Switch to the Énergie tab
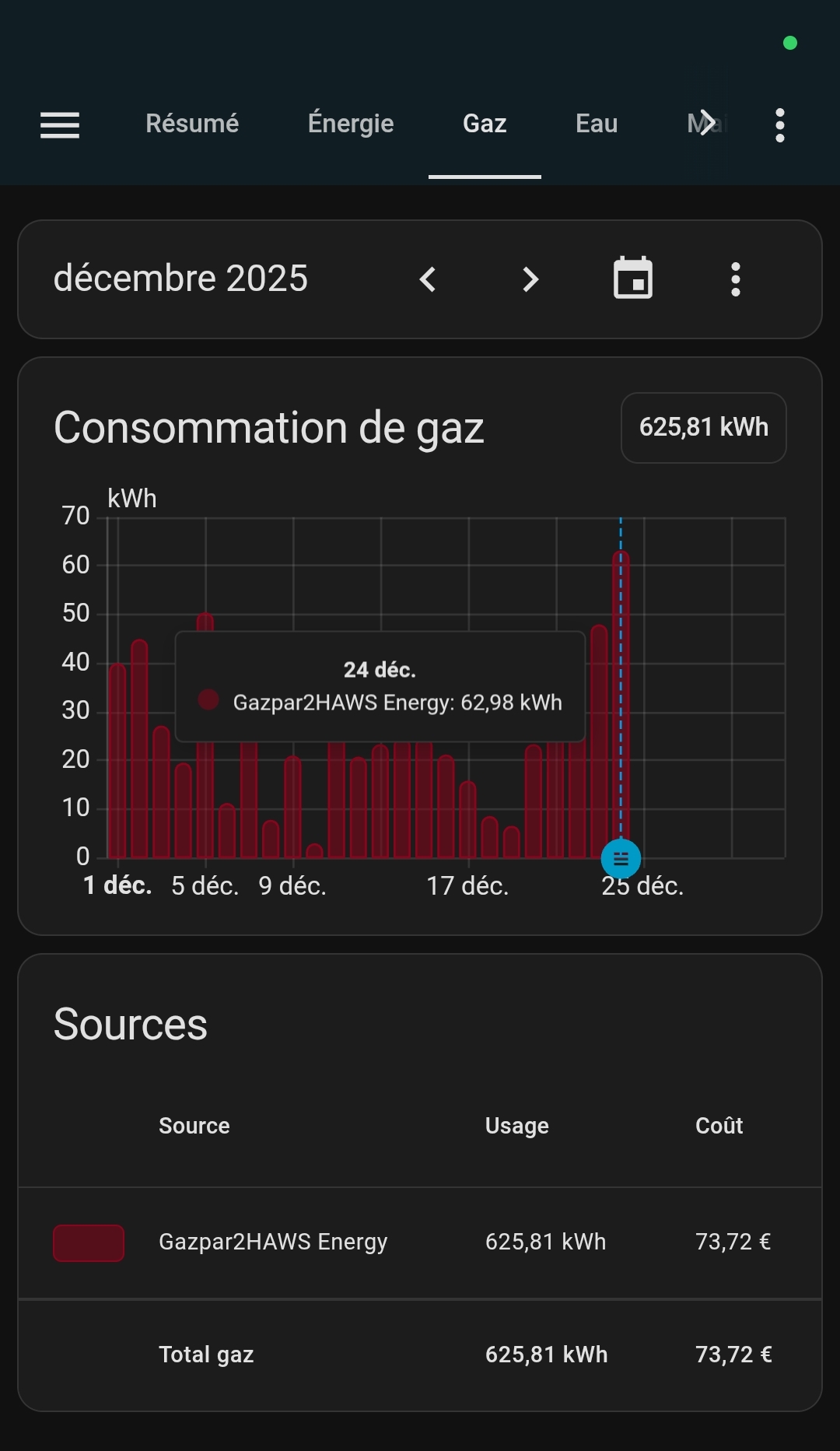Image resolution: width=840 pixels, height=1451 pixels. 351,124
